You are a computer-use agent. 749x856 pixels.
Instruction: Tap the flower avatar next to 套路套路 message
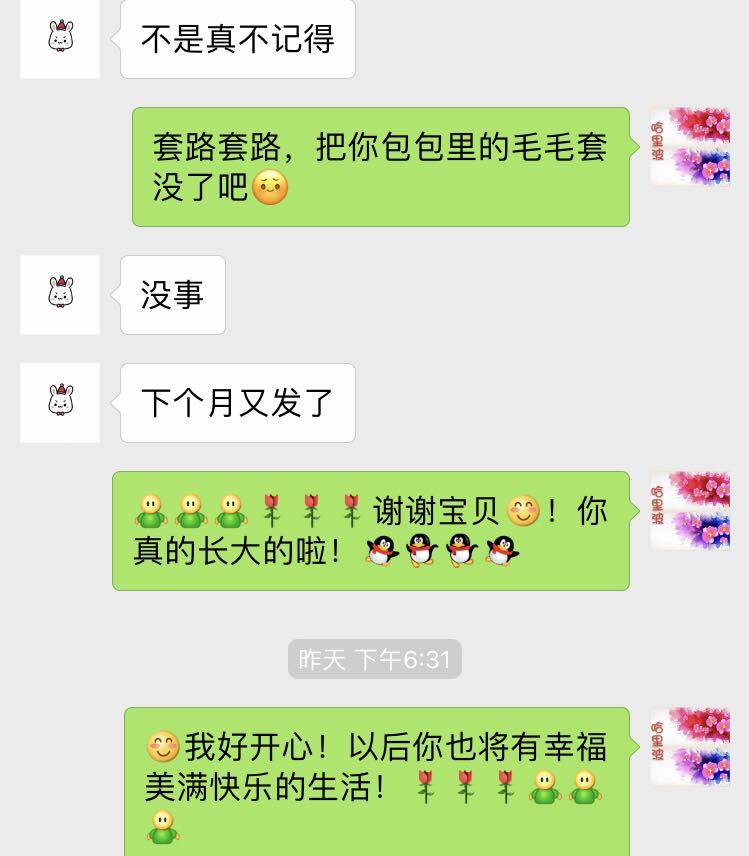click(689, 147)
